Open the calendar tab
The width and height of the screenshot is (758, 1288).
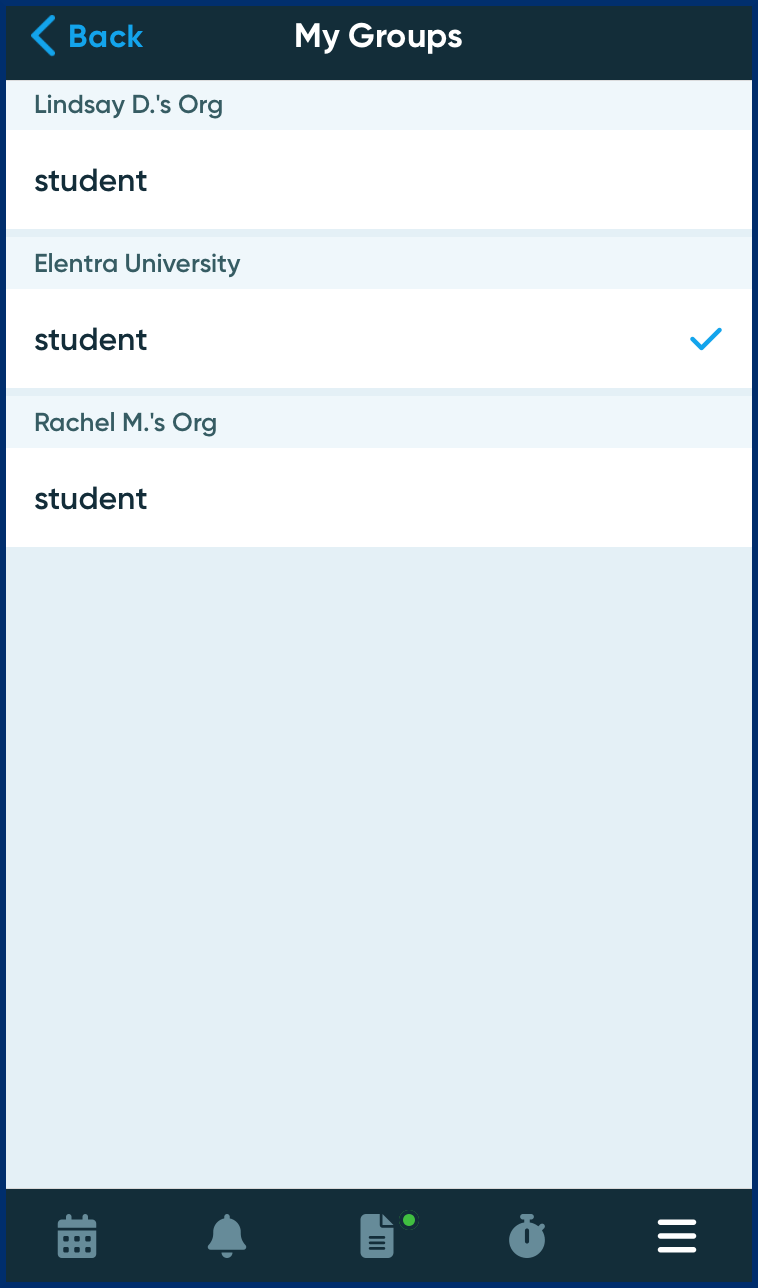(x=77, y=1237)
